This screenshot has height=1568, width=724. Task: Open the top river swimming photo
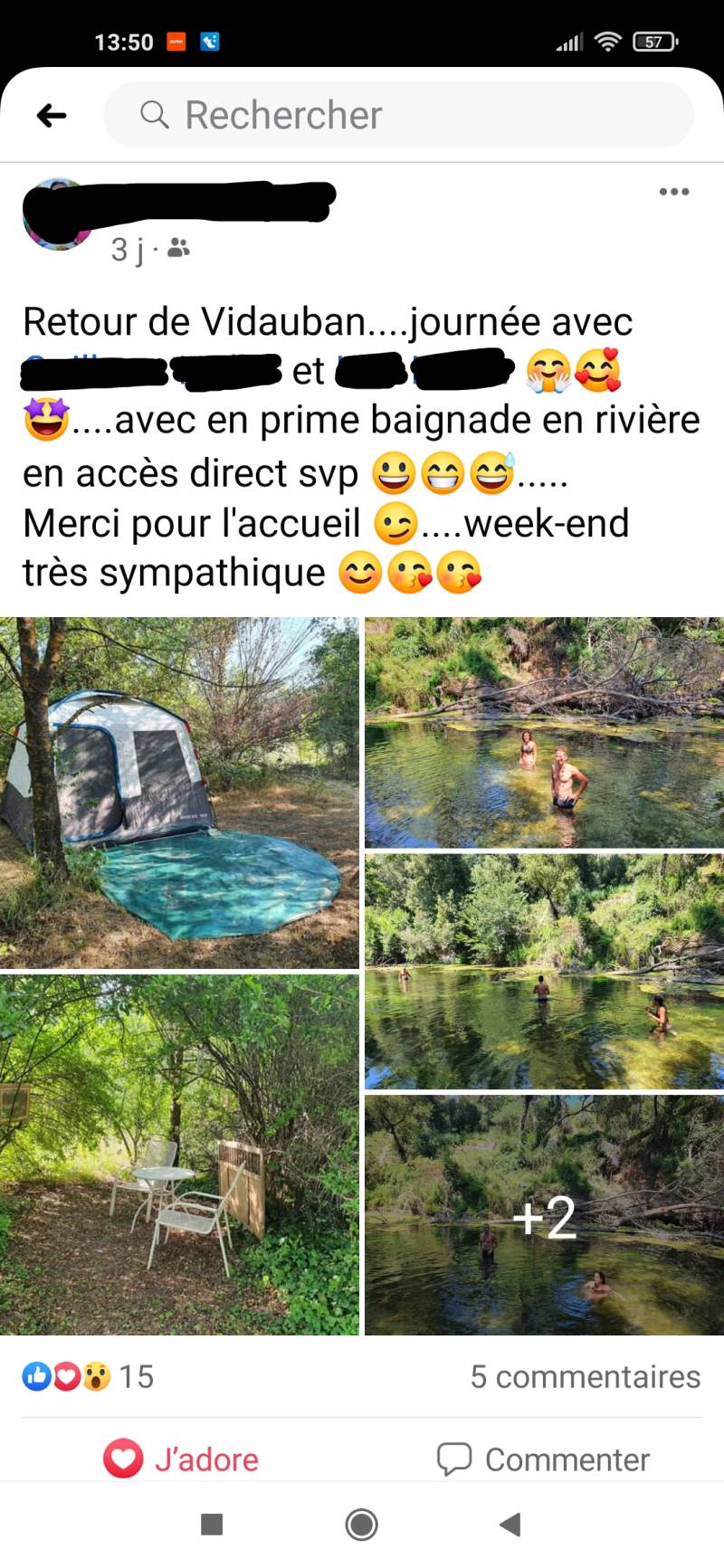[x=544, y=733]
